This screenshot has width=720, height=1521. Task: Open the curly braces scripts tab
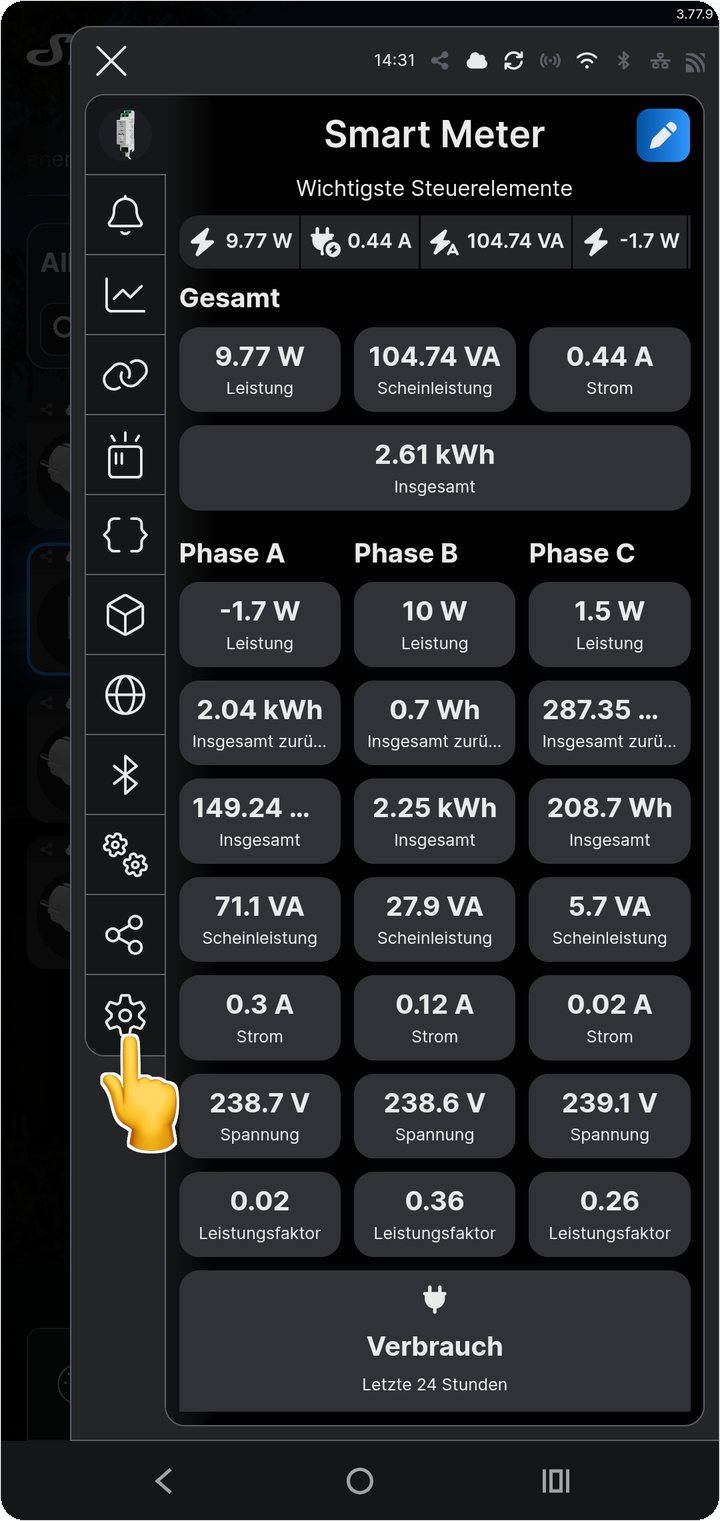click(125, 535)
